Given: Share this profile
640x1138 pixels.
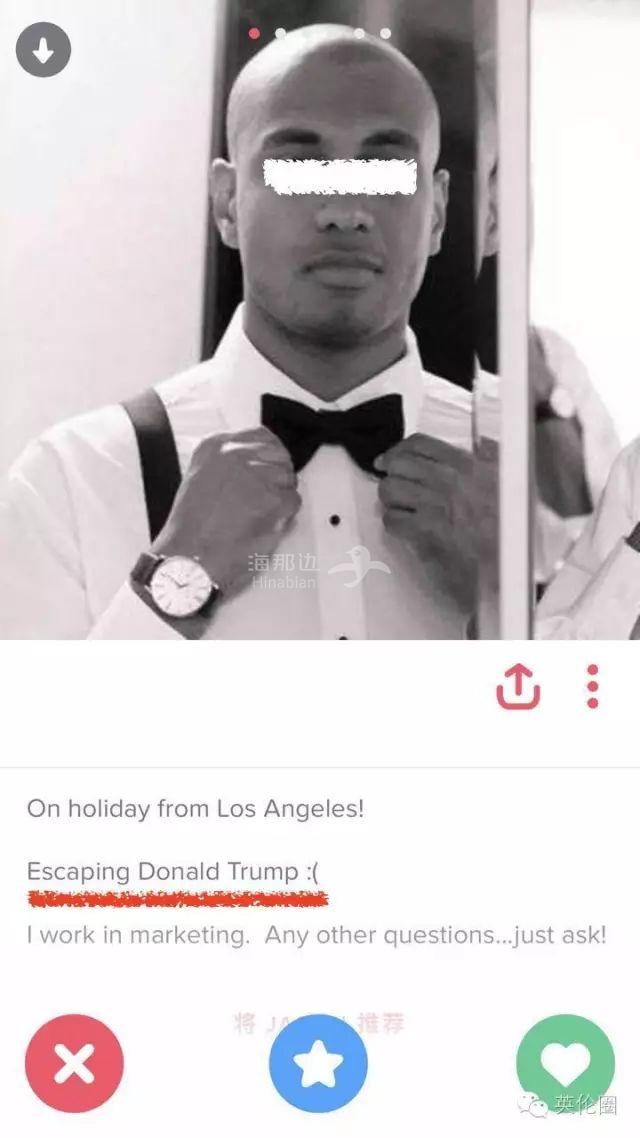Looking at the screenshot, I should 518,686.
